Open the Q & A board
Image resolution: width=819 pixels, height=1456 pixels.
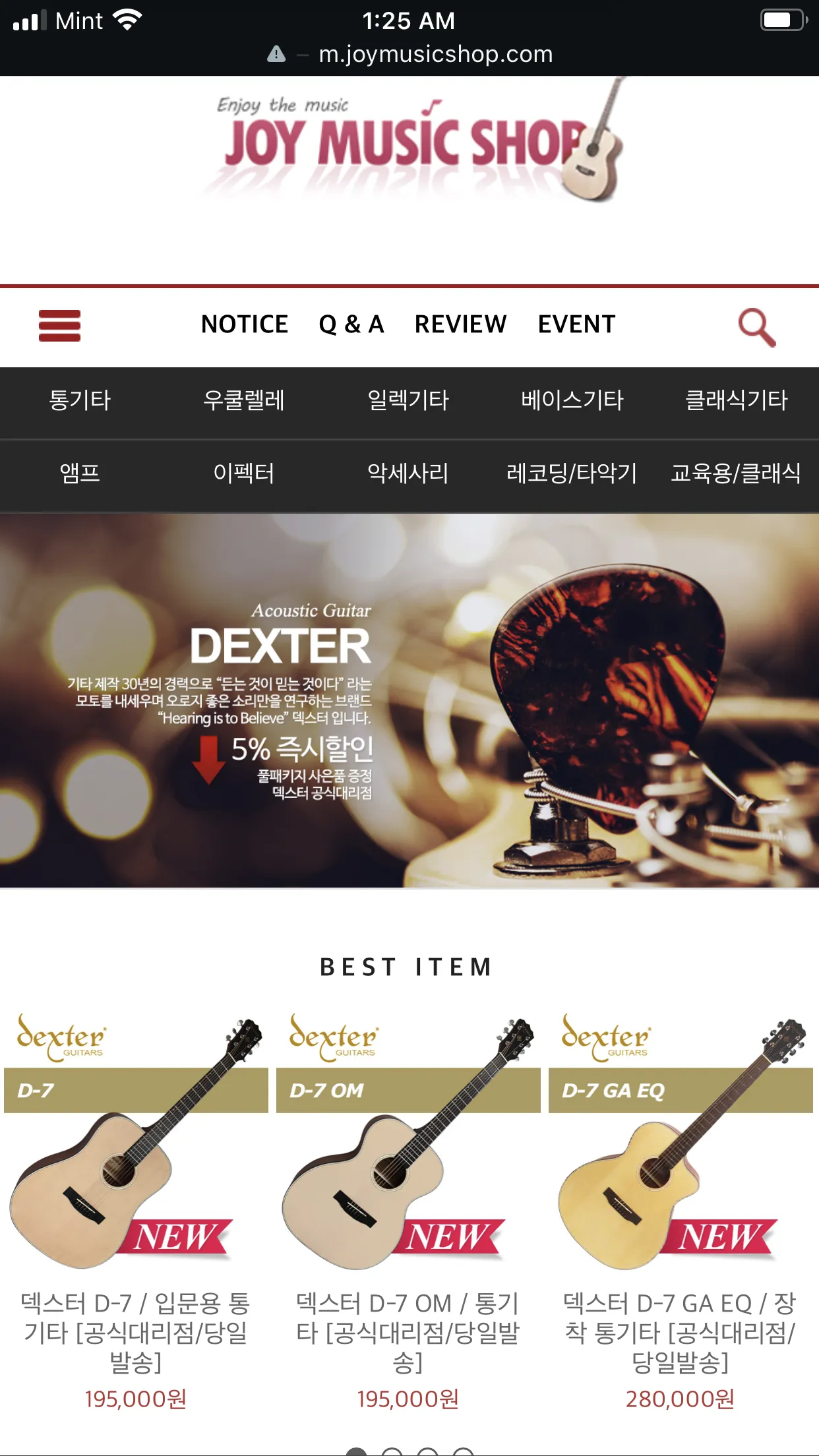[351, 324]
